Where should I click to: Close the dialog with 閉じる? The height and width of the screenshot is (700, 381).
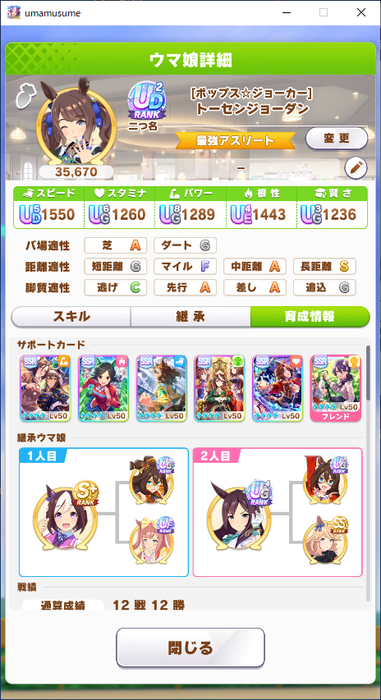click(x=190, y=647)
